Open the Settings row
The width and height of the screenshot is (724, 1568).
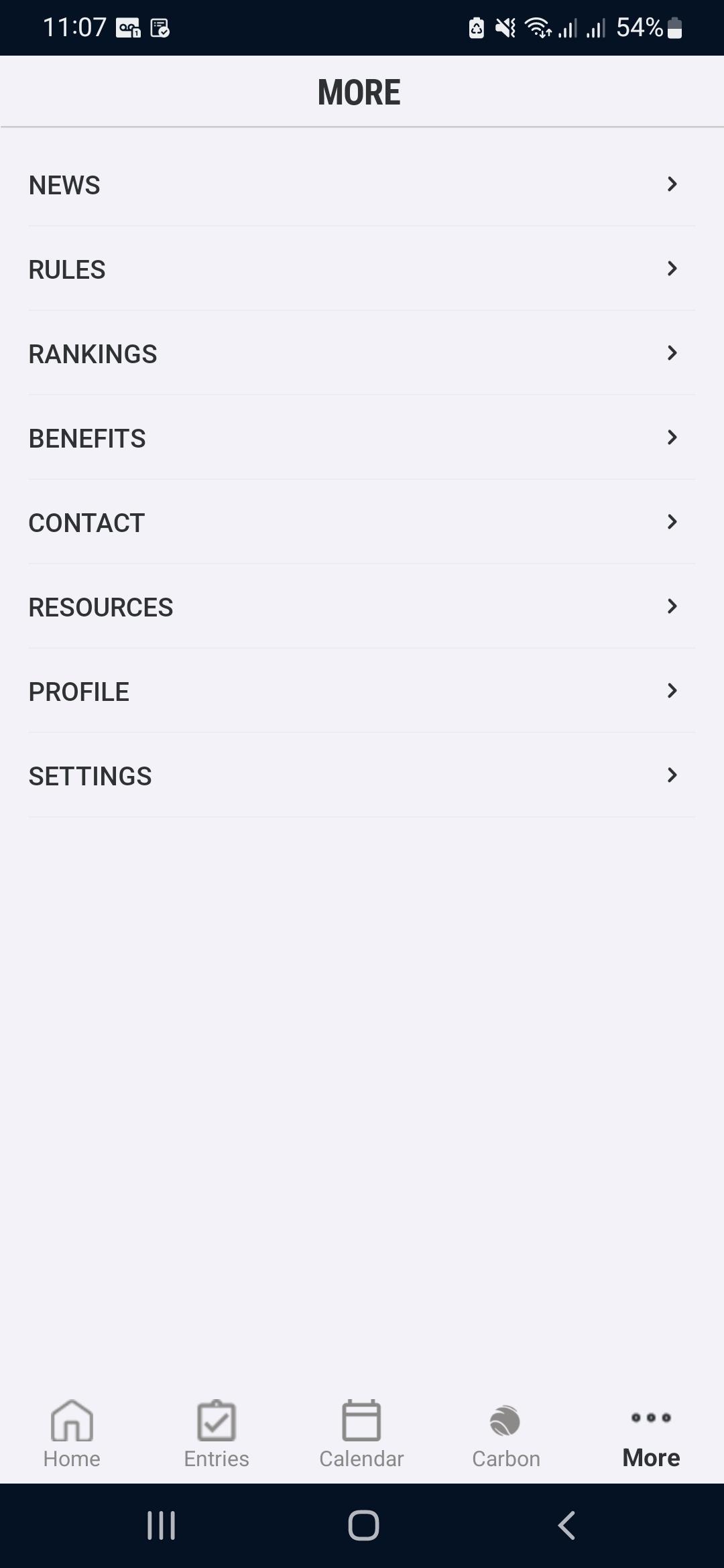coord(362,775)
